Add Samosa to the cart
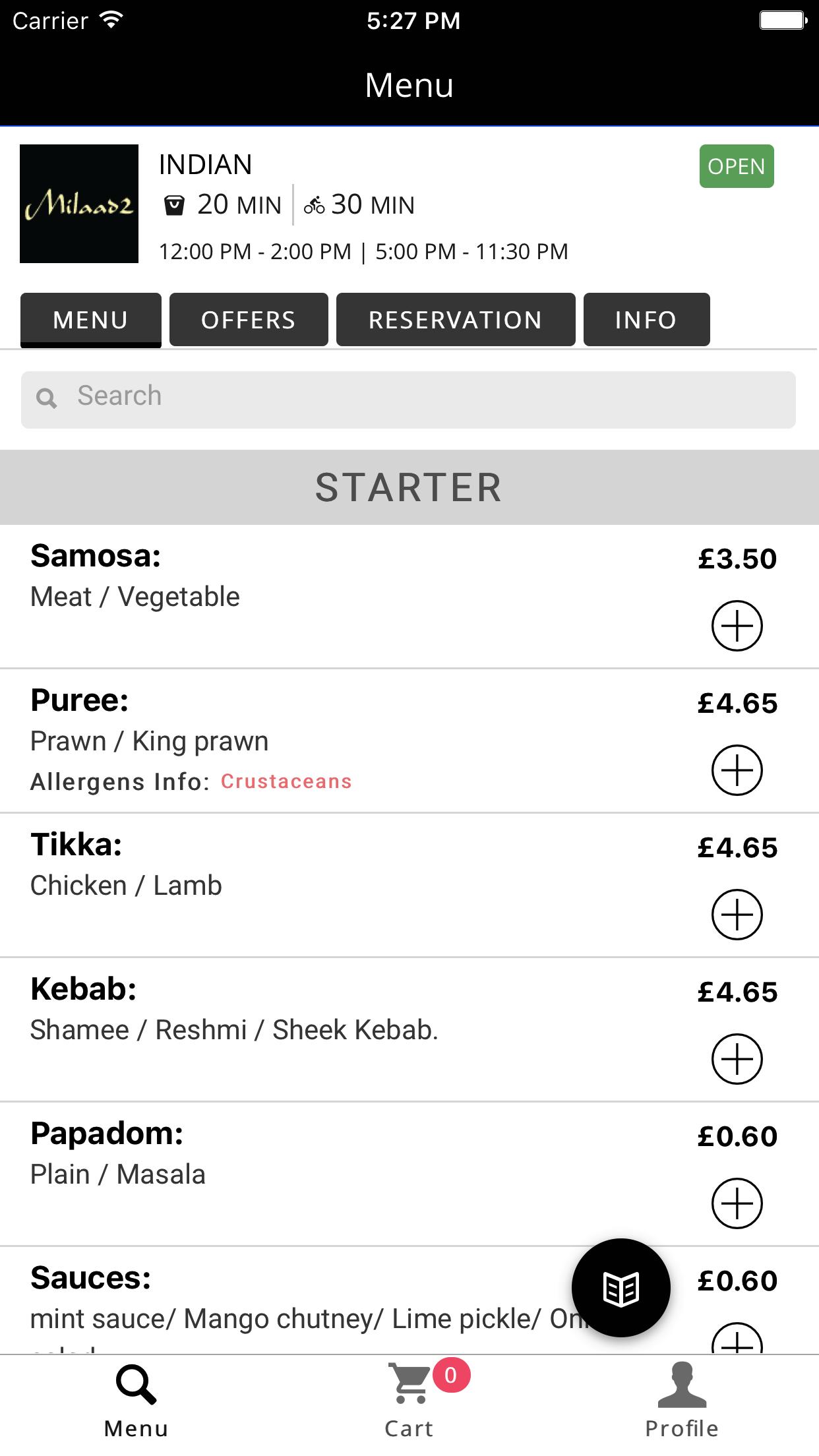This screenshot has height=1456, width=819. point(737,626)
